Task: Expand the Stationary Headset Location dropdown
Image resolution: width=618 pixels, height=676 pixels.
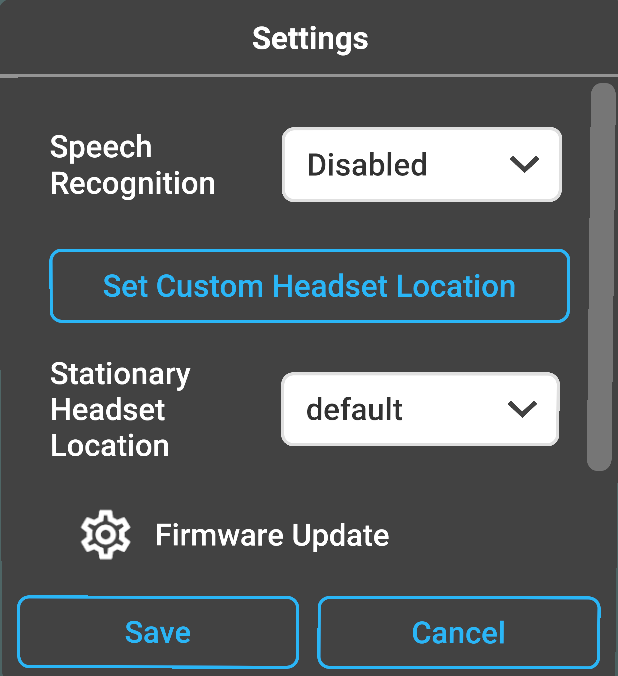Action: [x=420, y=409]
